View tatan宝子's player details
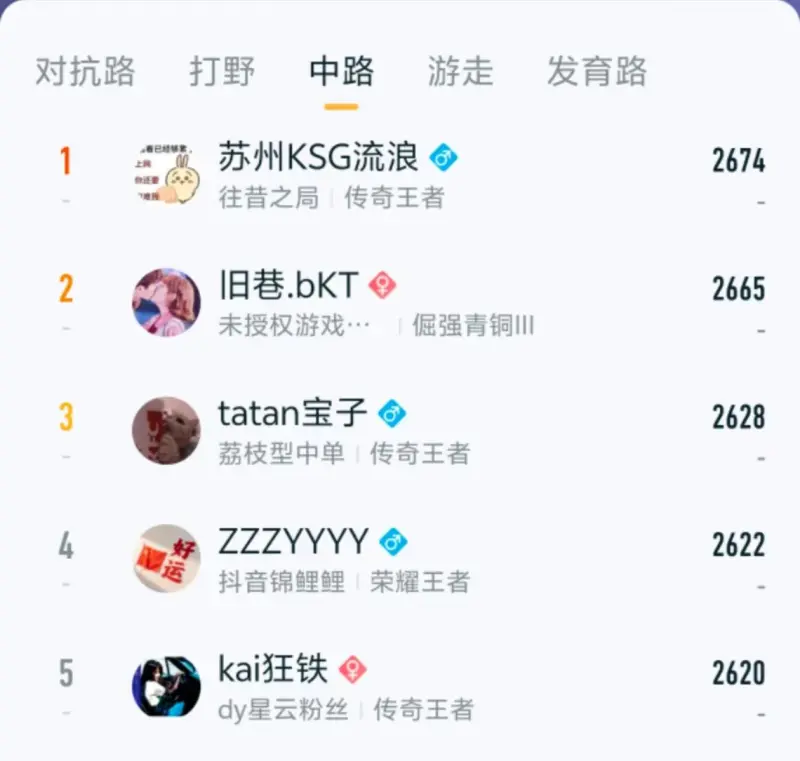800x761 pixels. [292, 413]
